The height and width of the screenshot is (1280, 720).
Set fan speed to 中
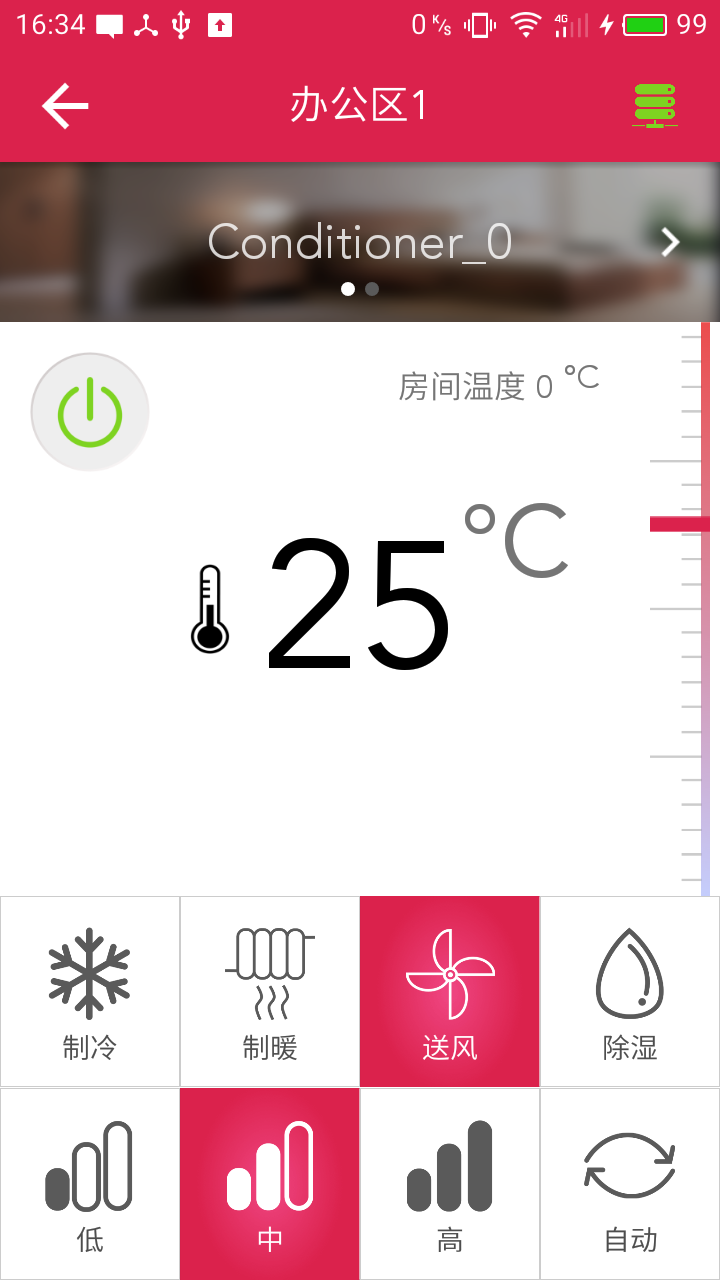click(x=270, y=1184)
